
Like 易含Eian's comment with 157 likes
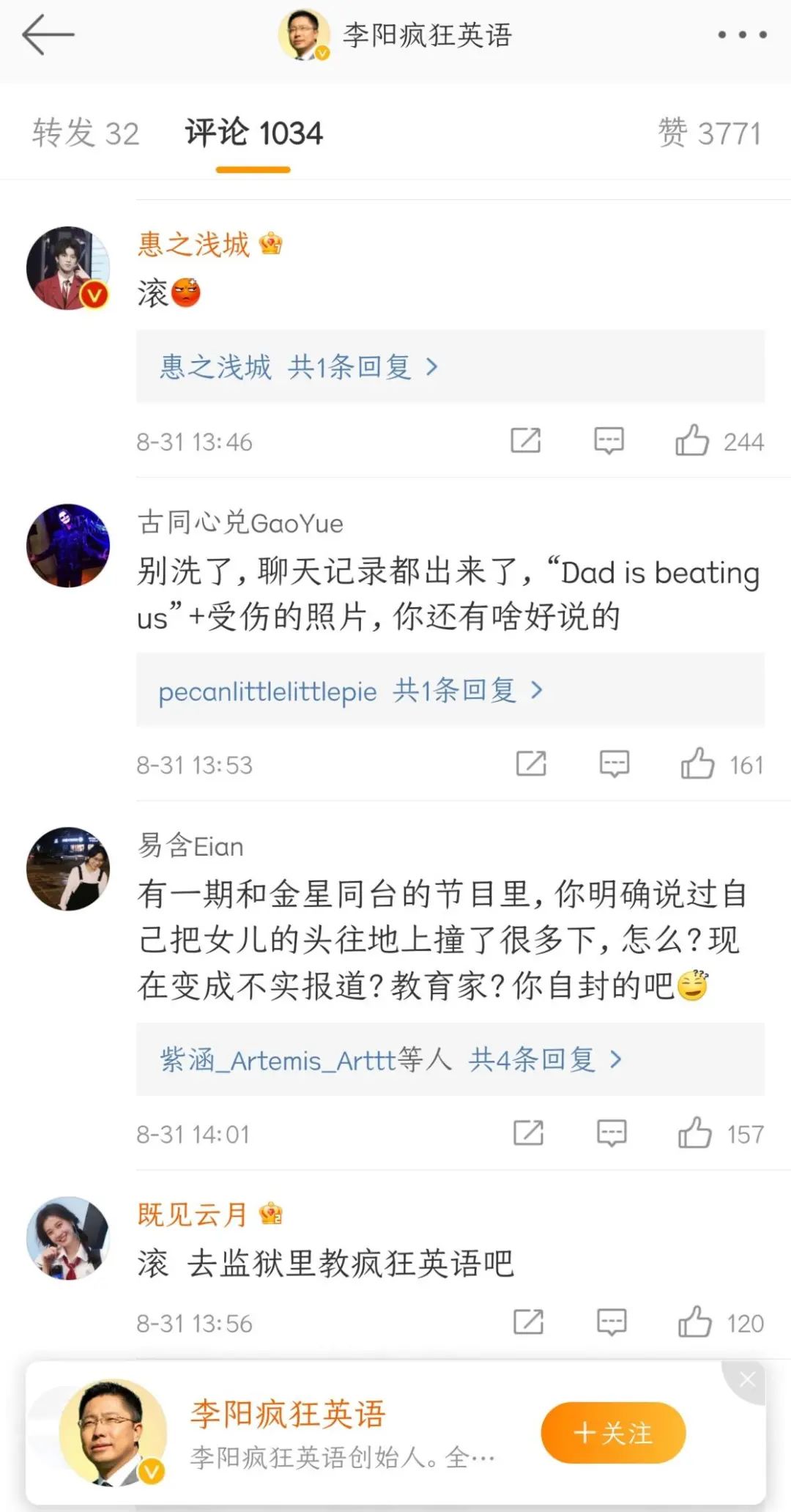point(694,1133)
